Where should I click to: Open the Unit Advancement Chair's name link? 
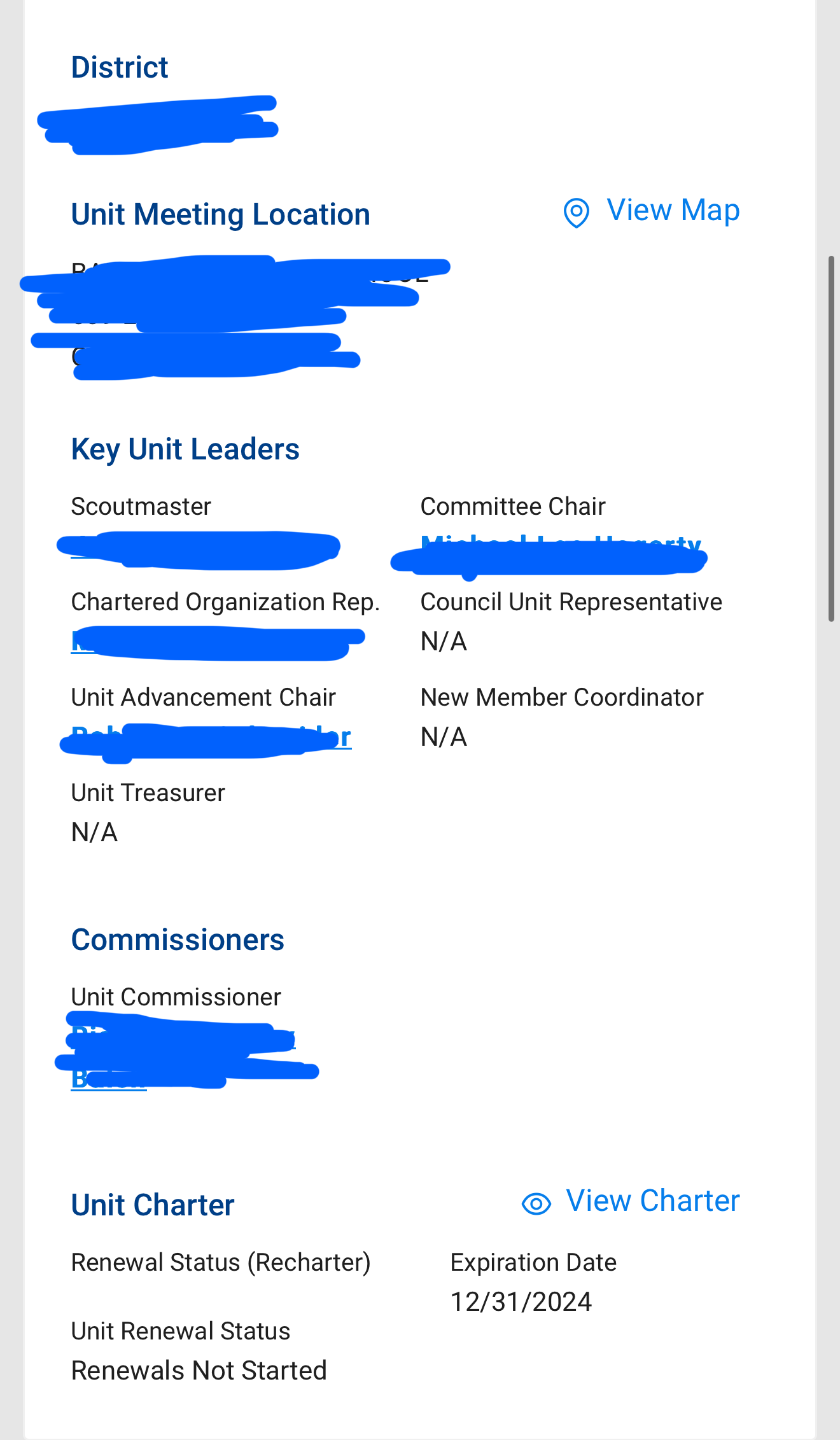click(211, 739)
